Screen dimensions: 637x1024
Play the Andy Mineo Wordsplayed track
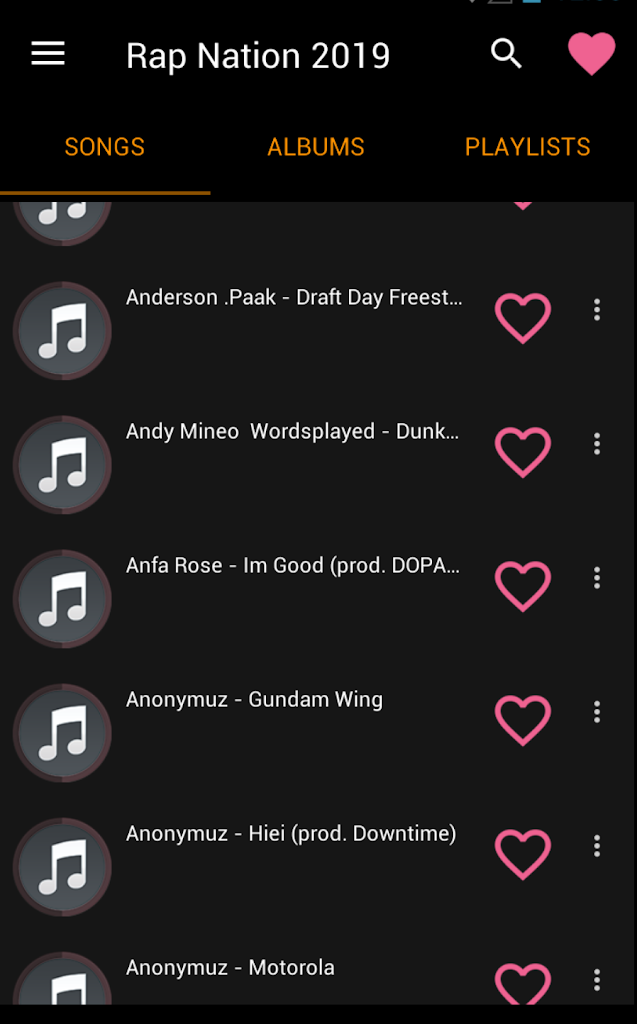click(292, 432)
